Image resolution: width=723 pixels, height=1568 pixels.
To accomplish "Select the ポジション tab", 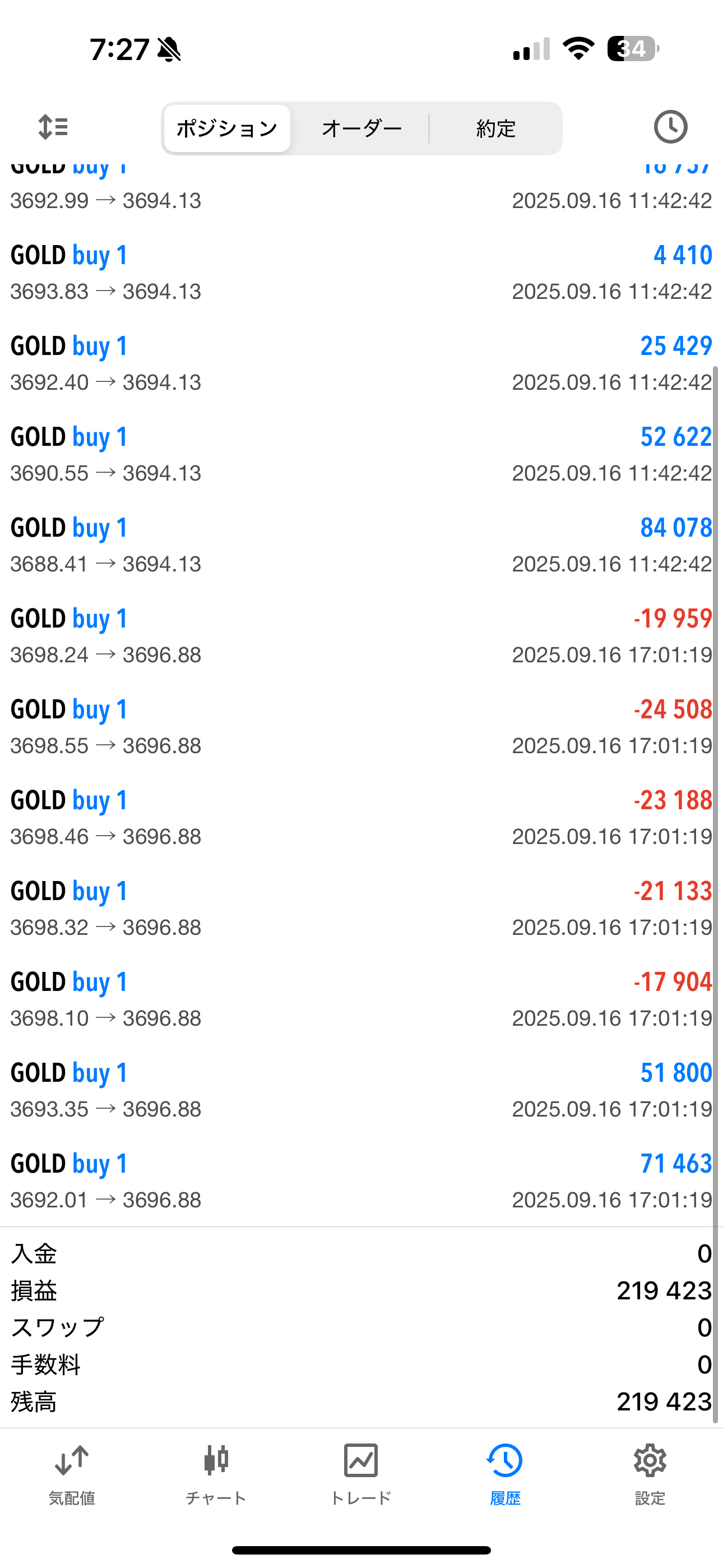I will click(227, 128).
